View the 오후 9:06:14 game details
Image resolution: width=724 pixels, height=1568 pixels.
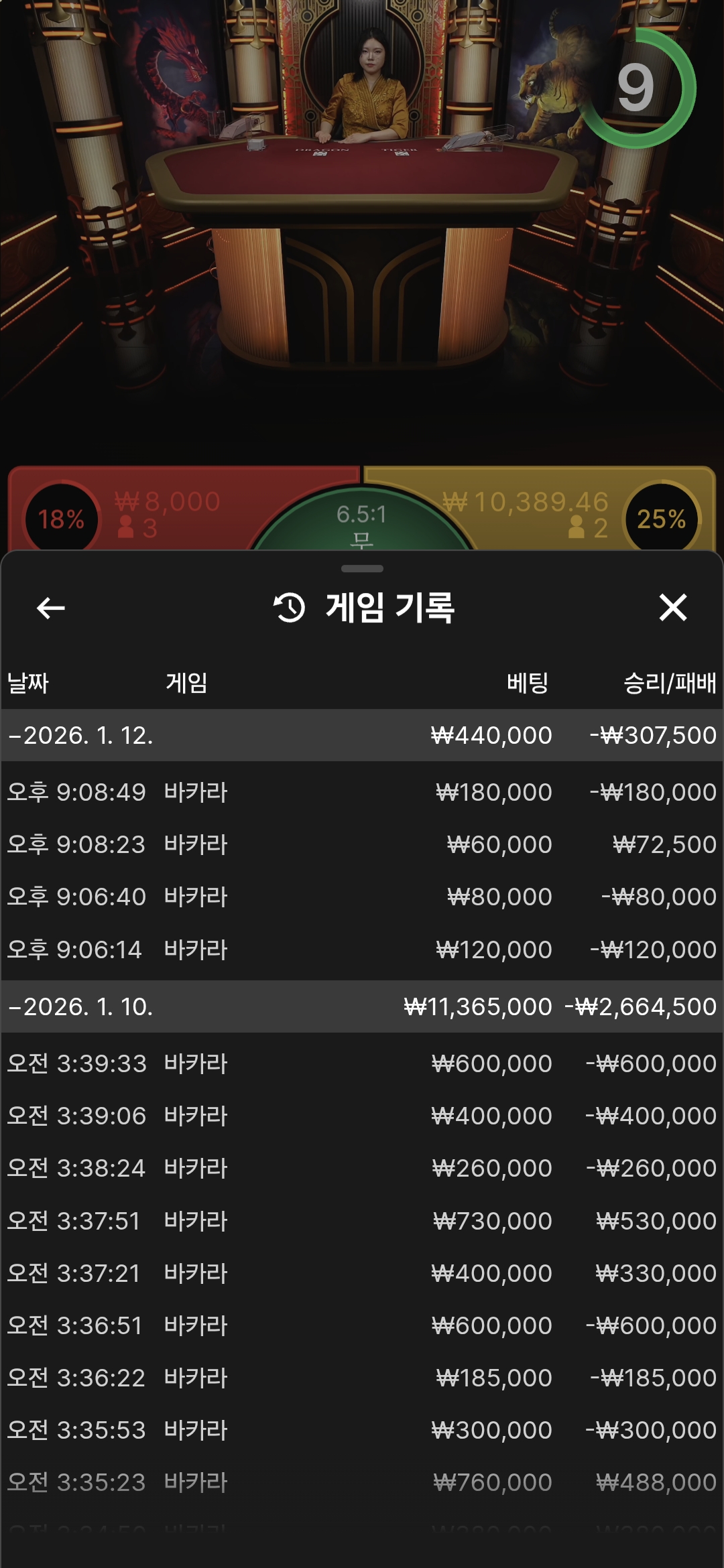[x=362, y=950]
